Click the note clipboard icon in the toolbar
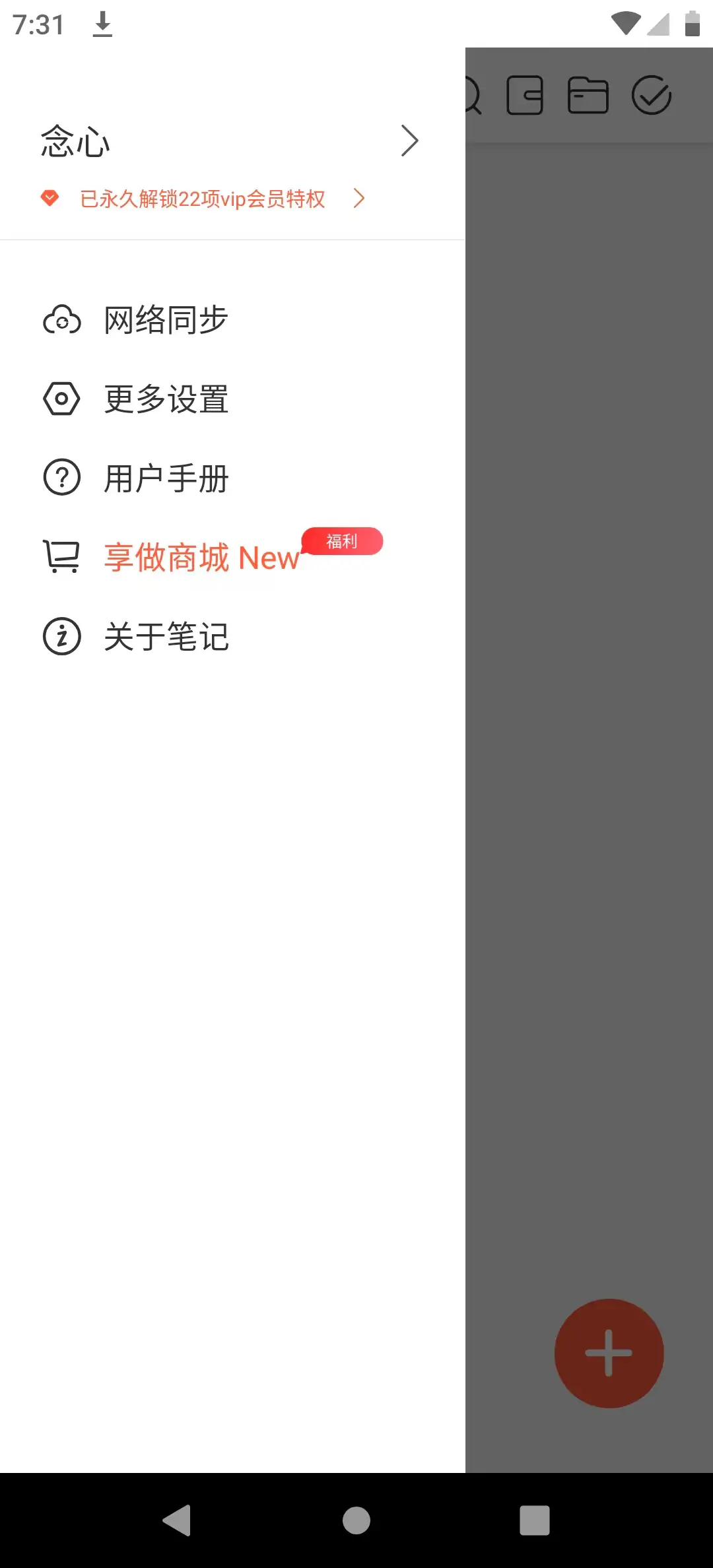 point(526,96)
